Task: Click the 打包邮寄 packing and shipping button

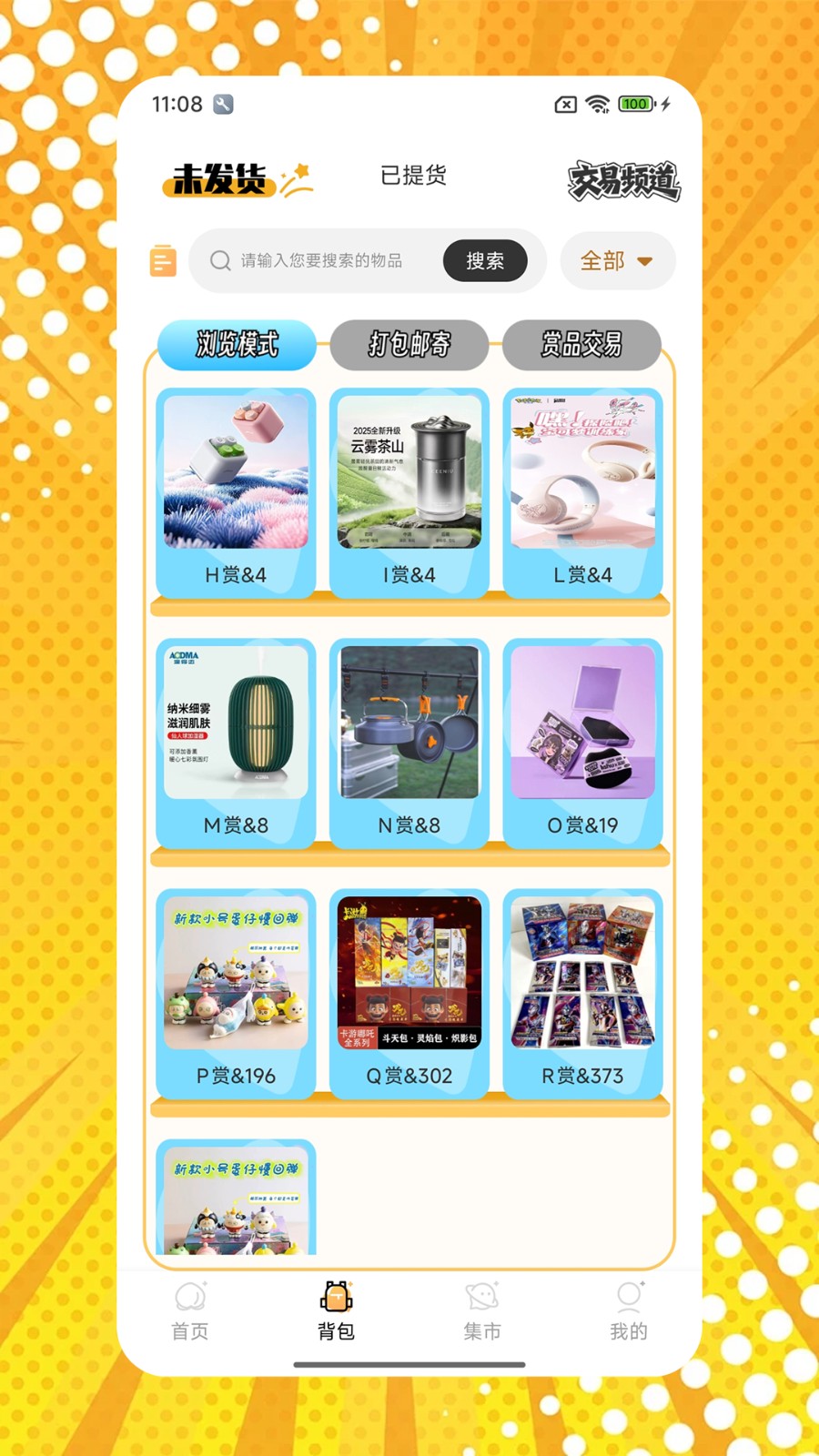Action: click(x=409, y=346)
